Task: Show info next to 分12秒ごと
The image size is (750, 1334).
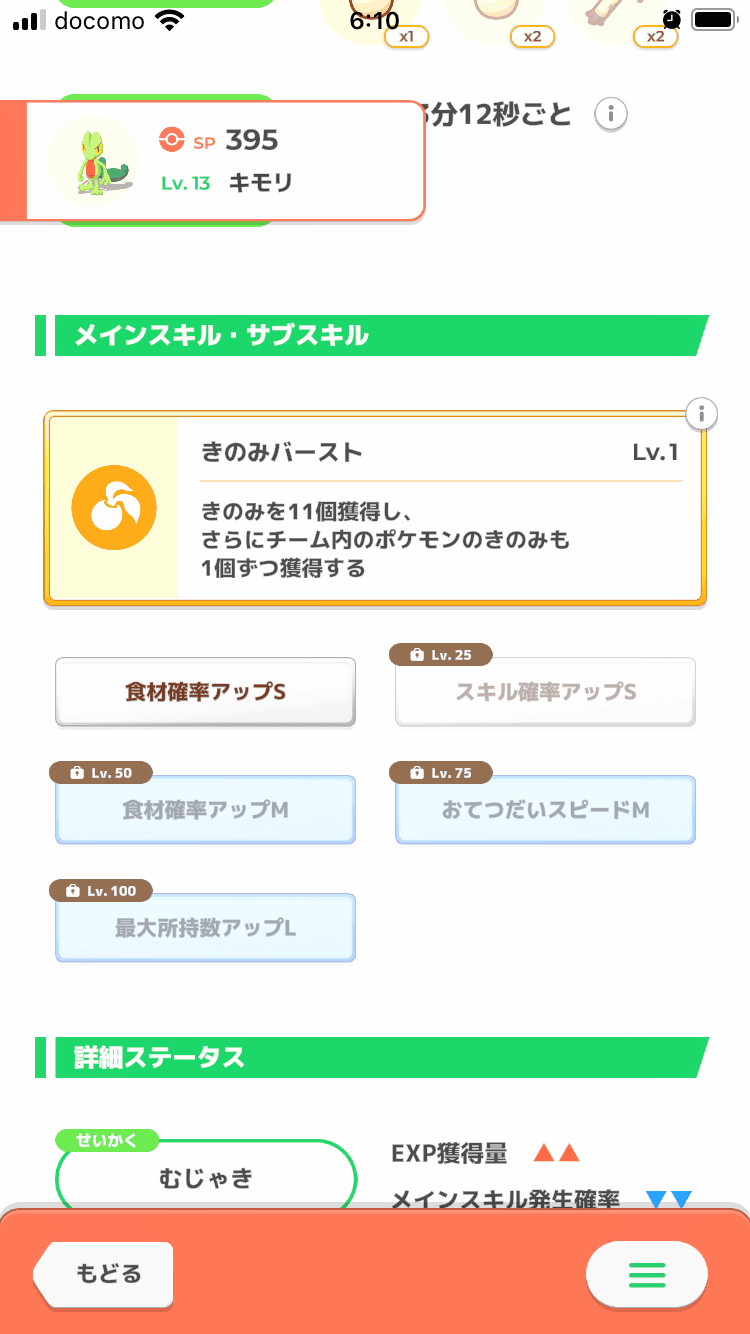Action: (610, 115)
